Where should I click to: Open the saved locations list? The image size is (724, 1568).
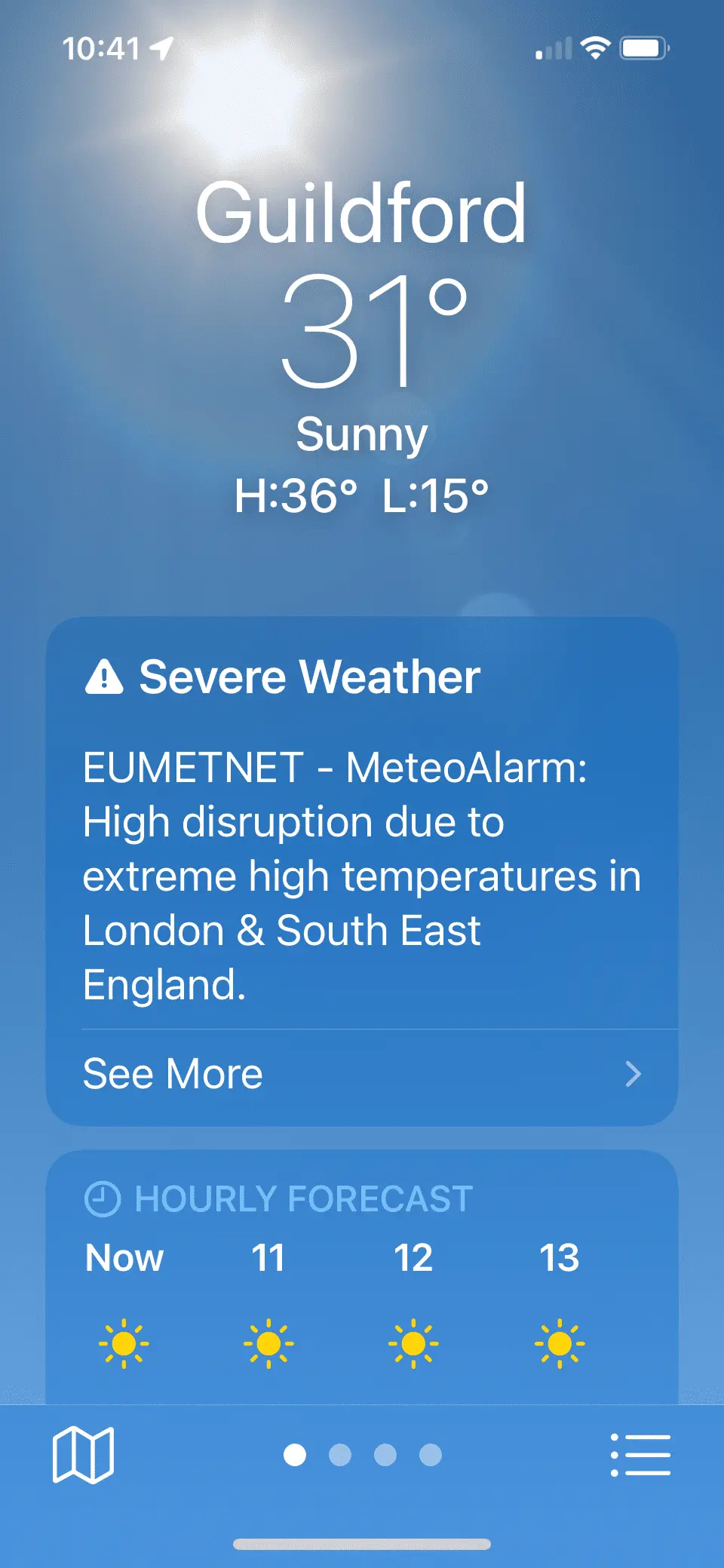[640, 1454]
